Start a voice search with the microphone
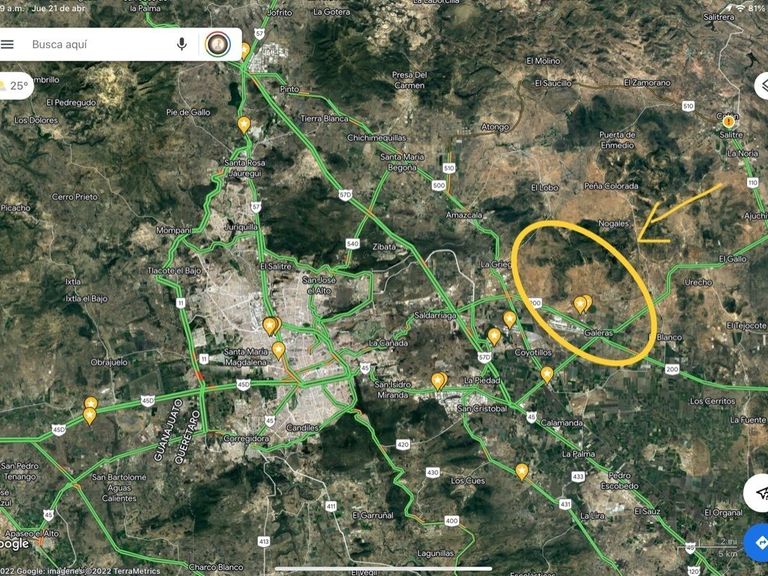 [x=182, y=44]
